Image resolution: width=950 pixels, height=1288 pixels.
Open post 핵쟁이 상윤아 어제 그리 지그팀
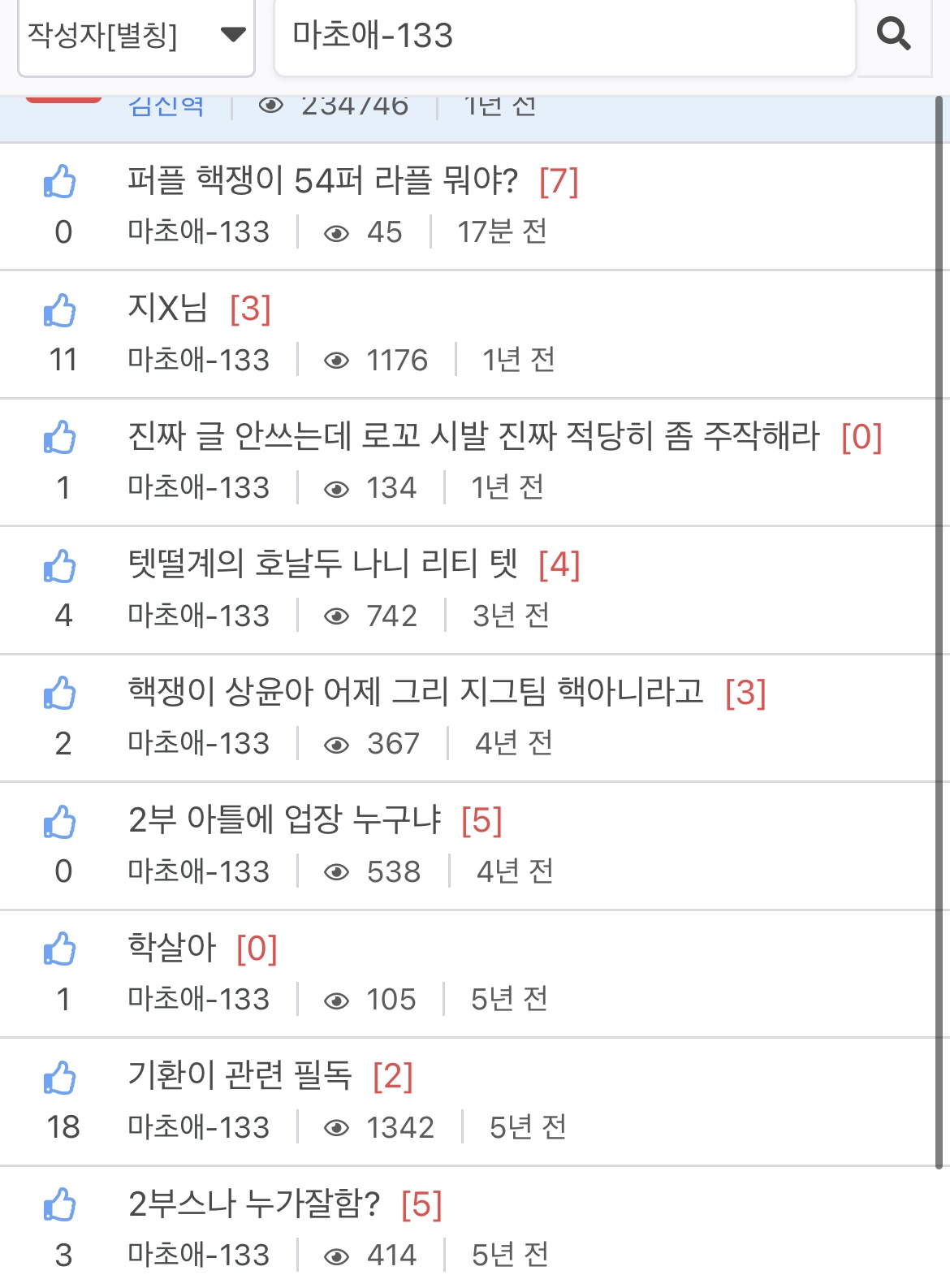click(x=415, y=692)
